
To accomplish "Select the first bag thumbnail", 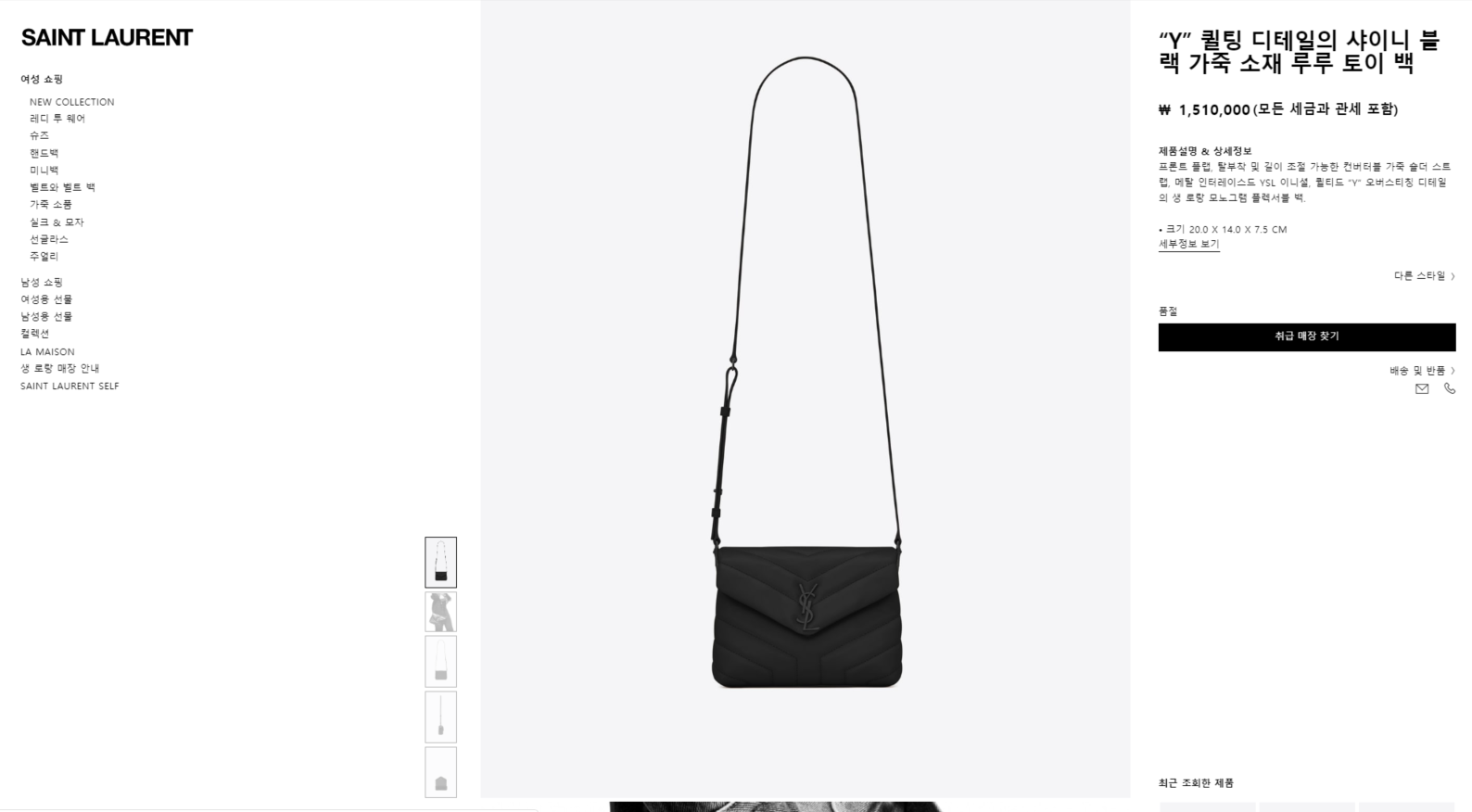I will (440, 562).
